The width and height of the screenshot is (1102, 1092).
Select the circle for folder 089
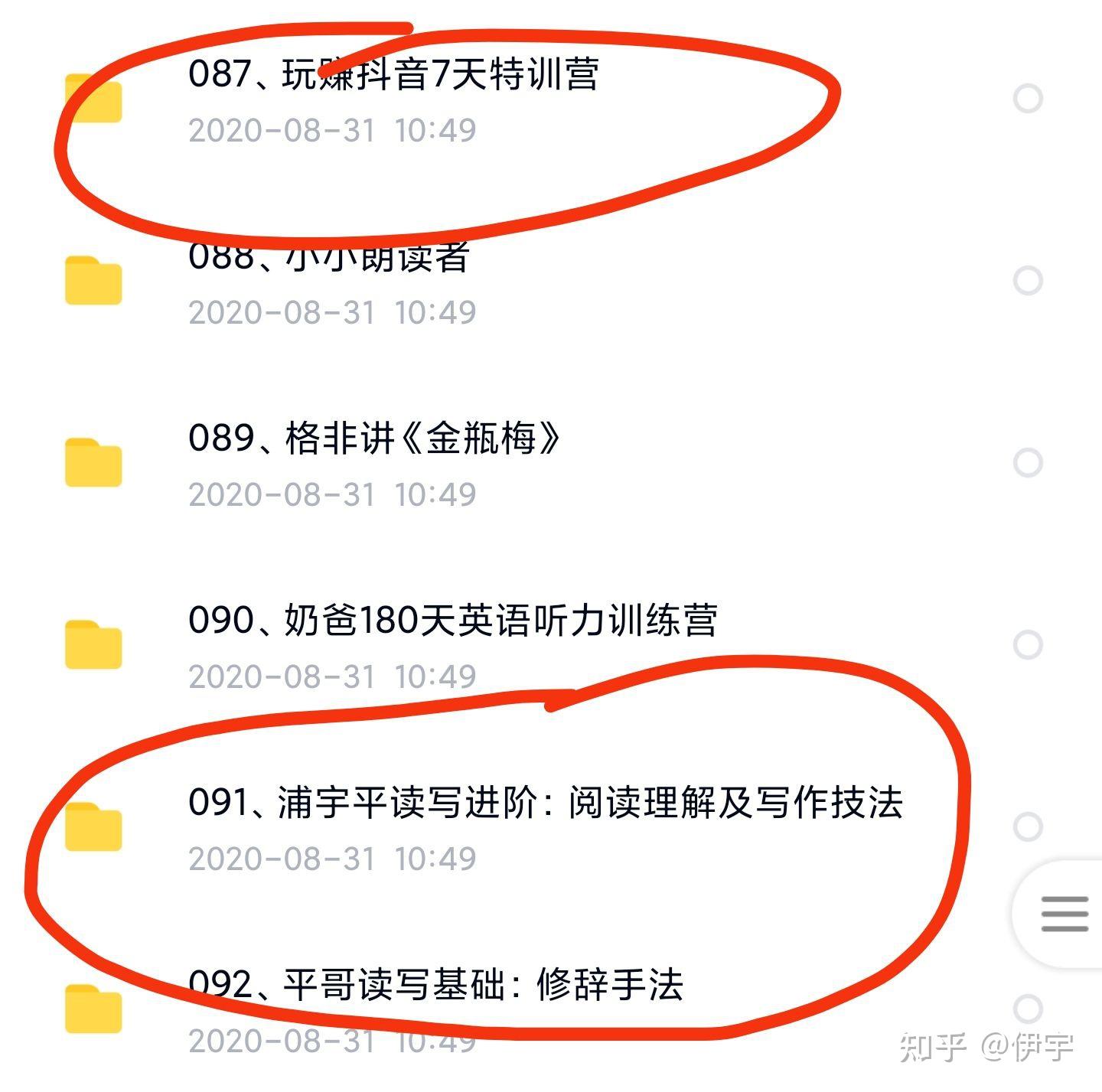point(1027,463)
